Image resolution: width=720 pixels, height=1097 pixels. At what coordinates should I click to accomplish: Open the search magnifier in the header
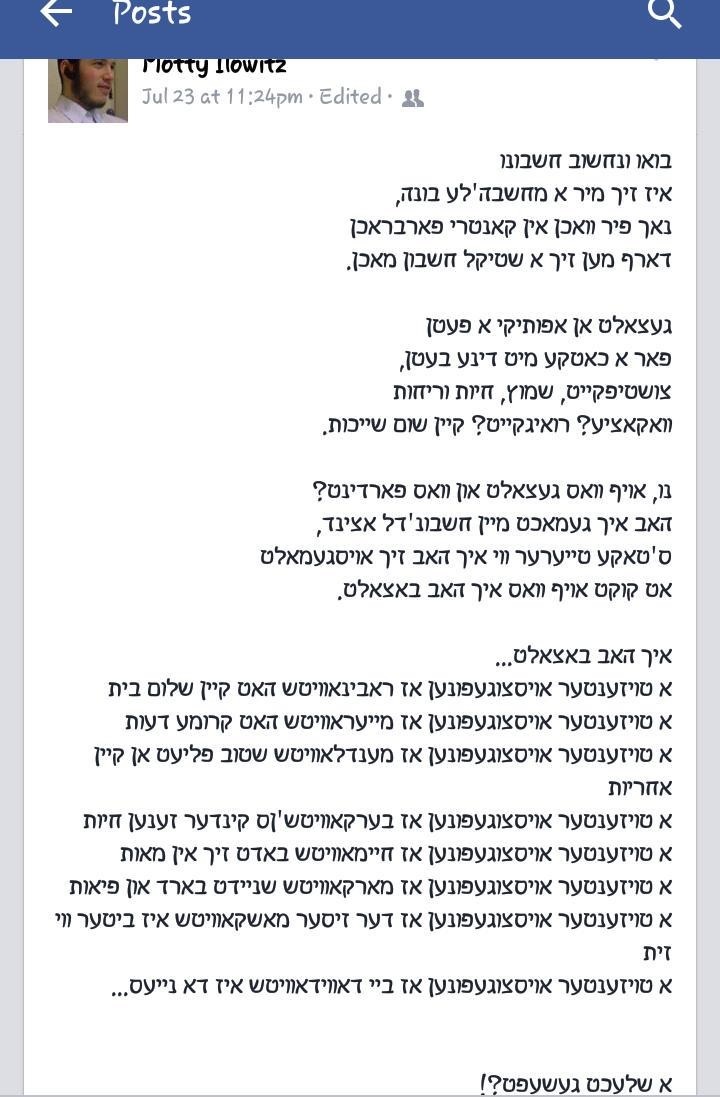[x=664, y=14]
